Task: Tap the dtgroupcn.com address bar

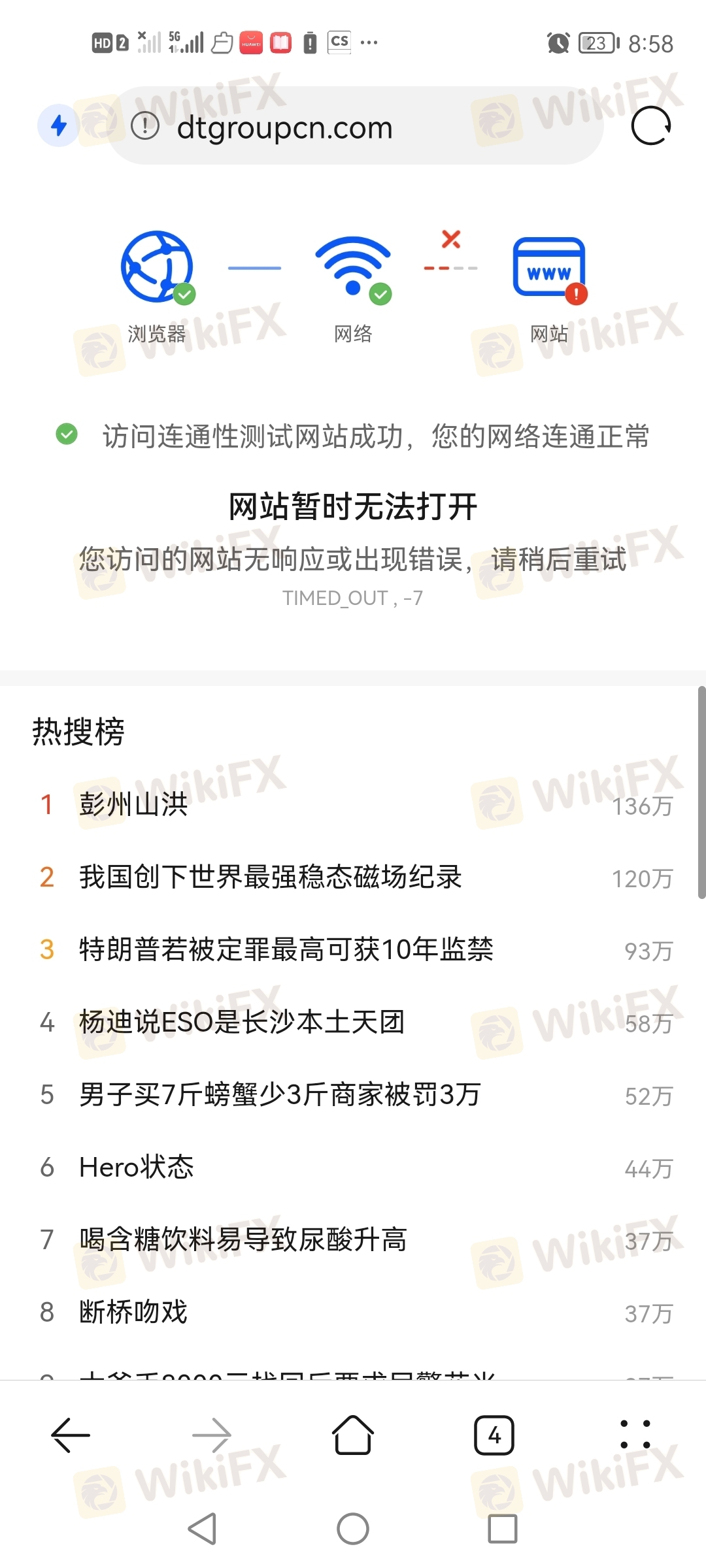Action: pos(353,127)
